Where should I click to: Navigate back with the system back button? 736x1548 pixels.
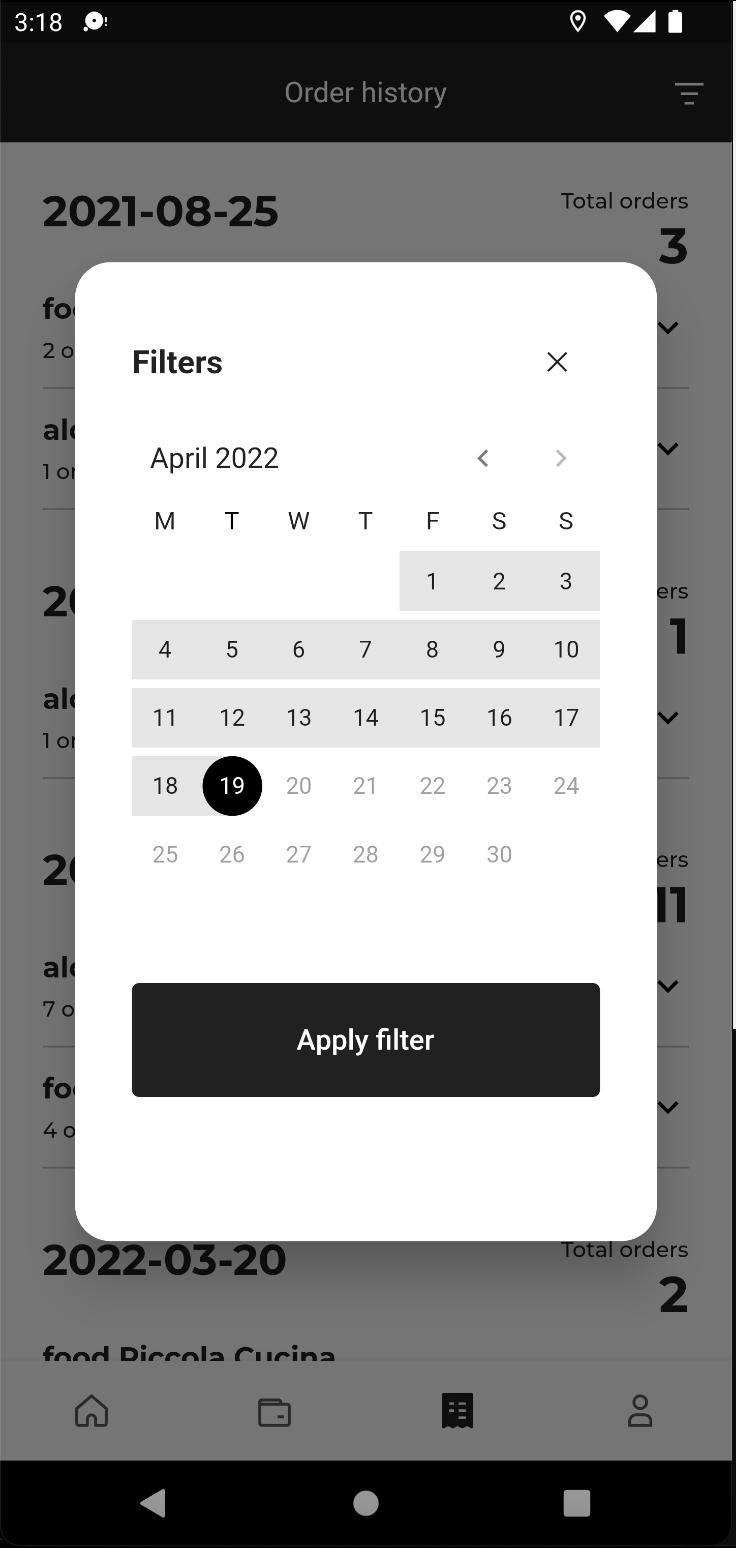point(153,1502)
